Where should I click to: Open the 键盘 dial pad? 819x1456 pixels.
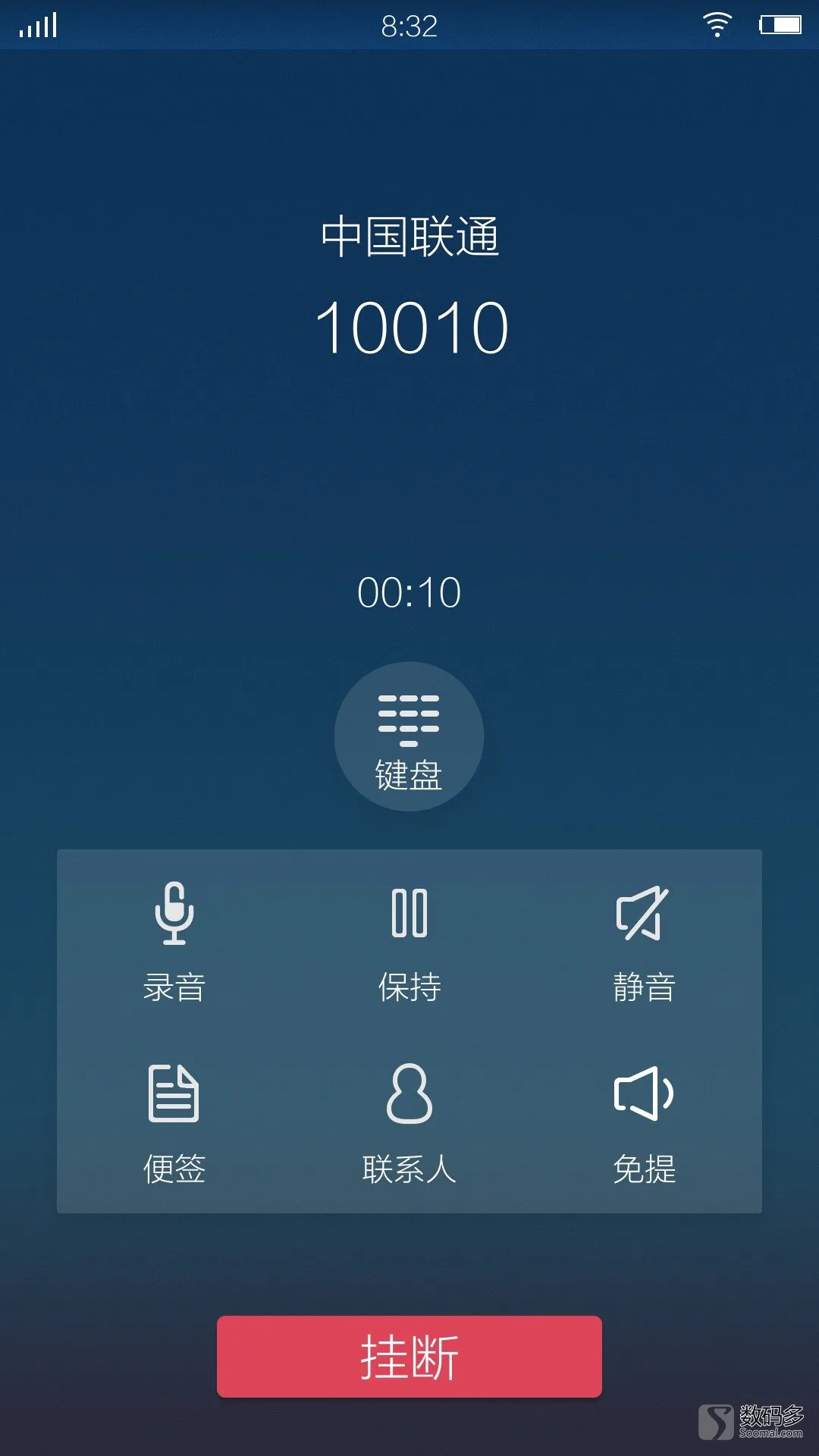409,736
